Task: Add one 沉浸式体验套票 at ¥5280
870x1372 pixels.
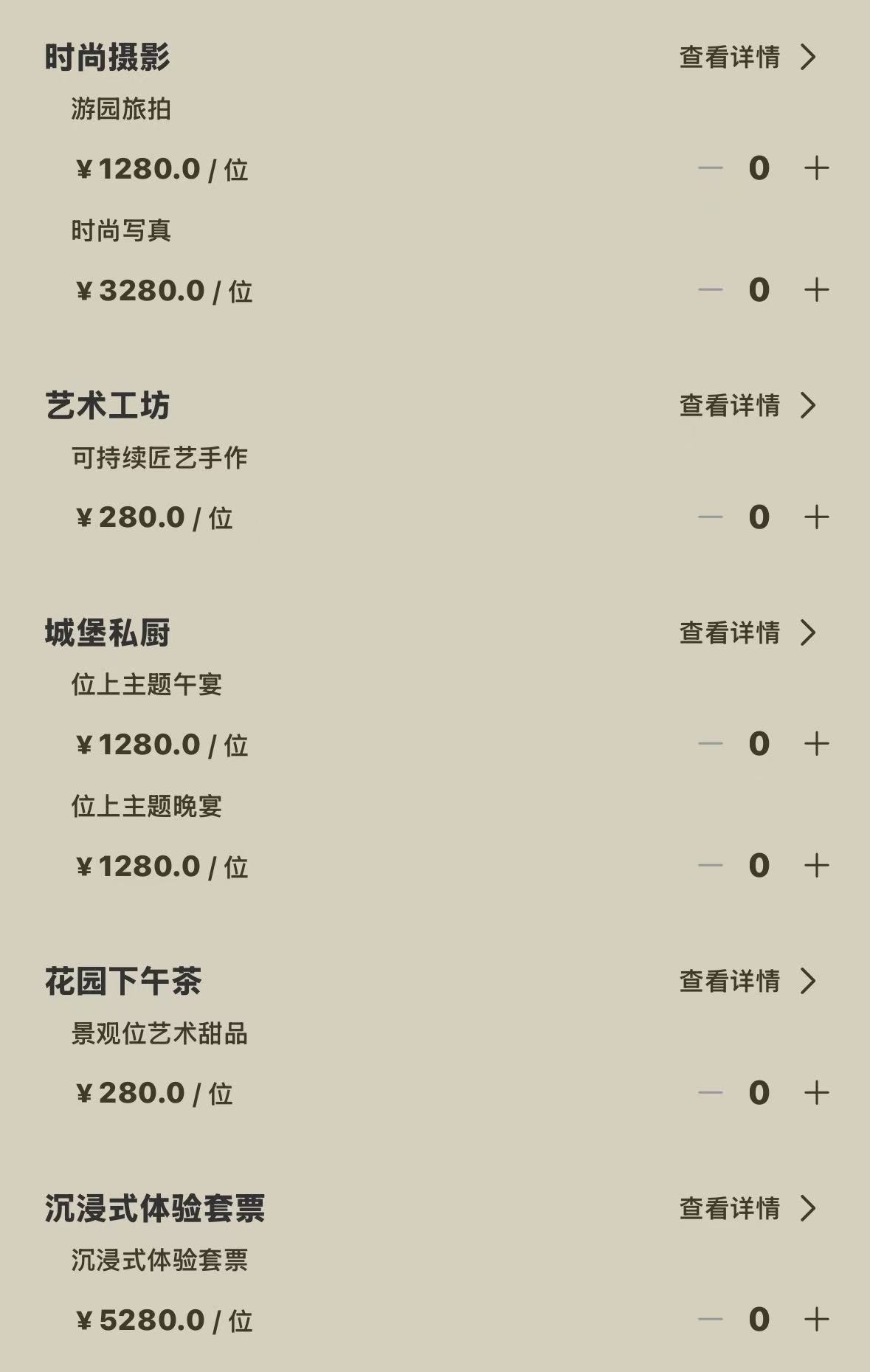Action: click(816, 1320)
